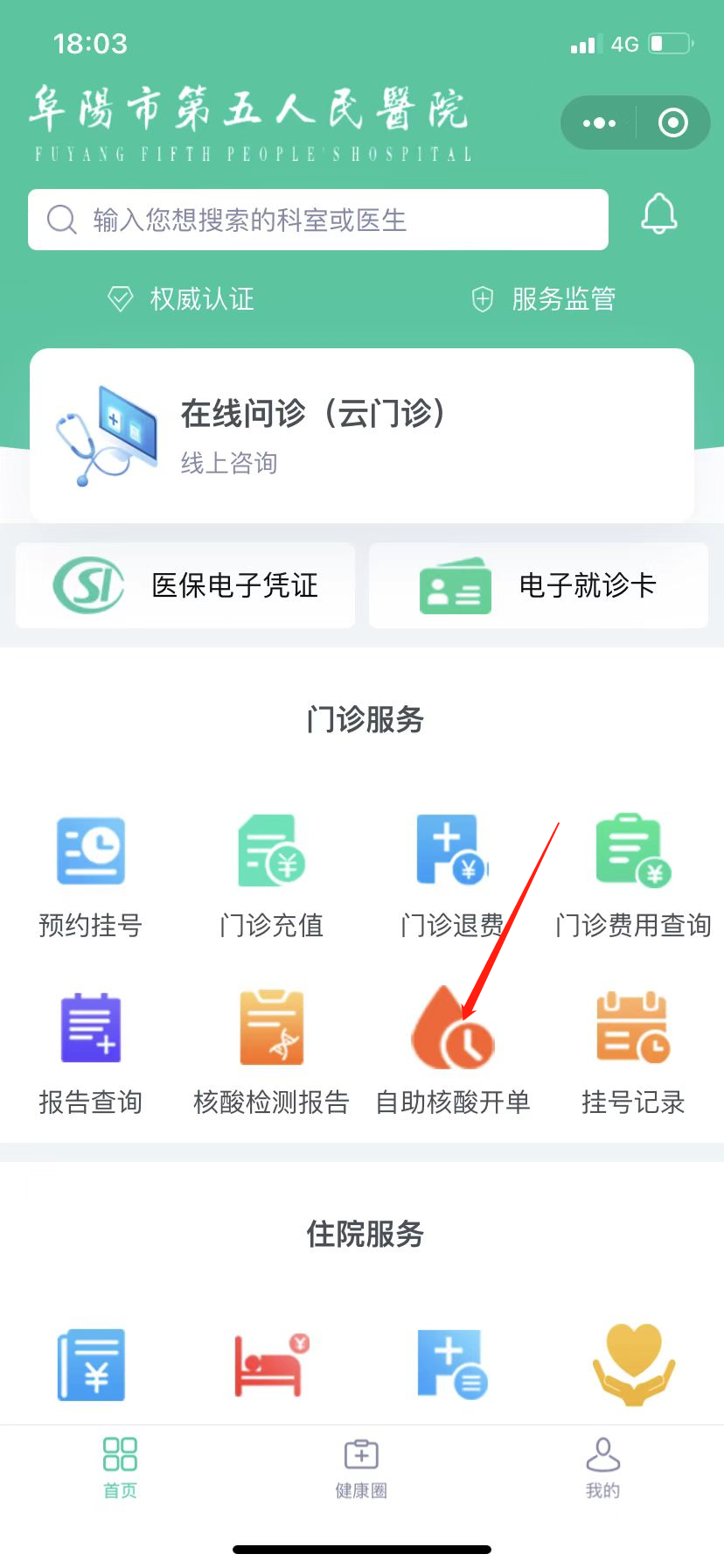This screenshot has height=1568, width=724.
Task: Go to the 首页 tab
Action: click(120, 1467)
